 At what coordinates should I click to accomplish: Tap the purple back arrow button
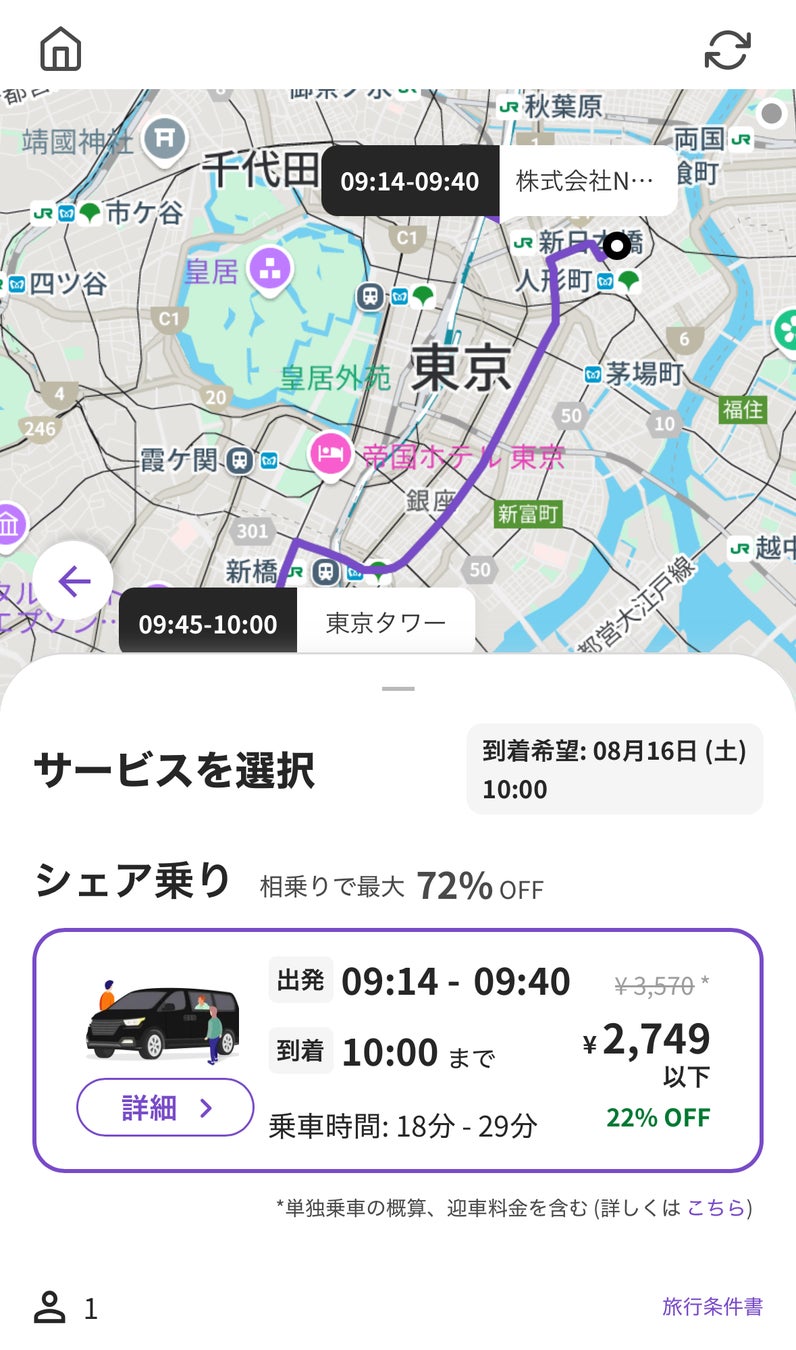pos(74,581)
